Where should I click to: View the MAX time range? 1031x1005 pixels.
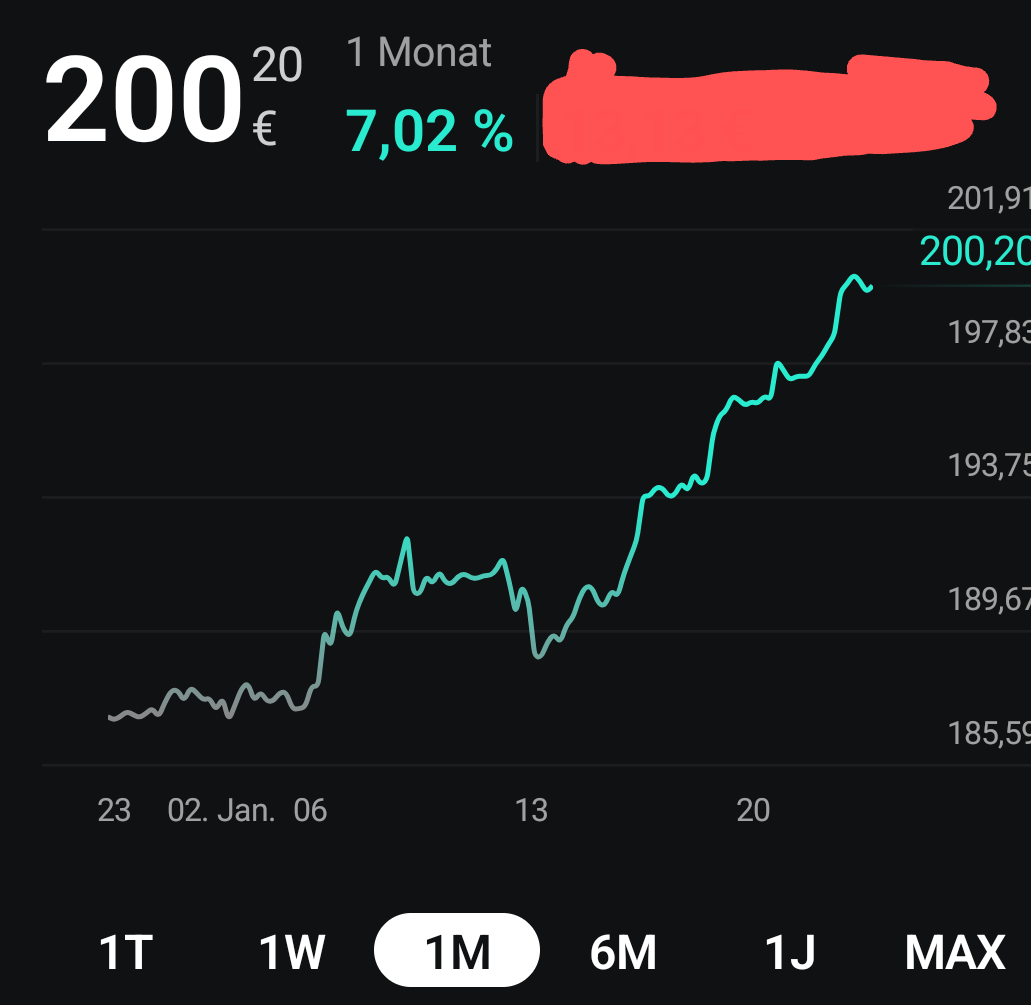click(955, 951)
